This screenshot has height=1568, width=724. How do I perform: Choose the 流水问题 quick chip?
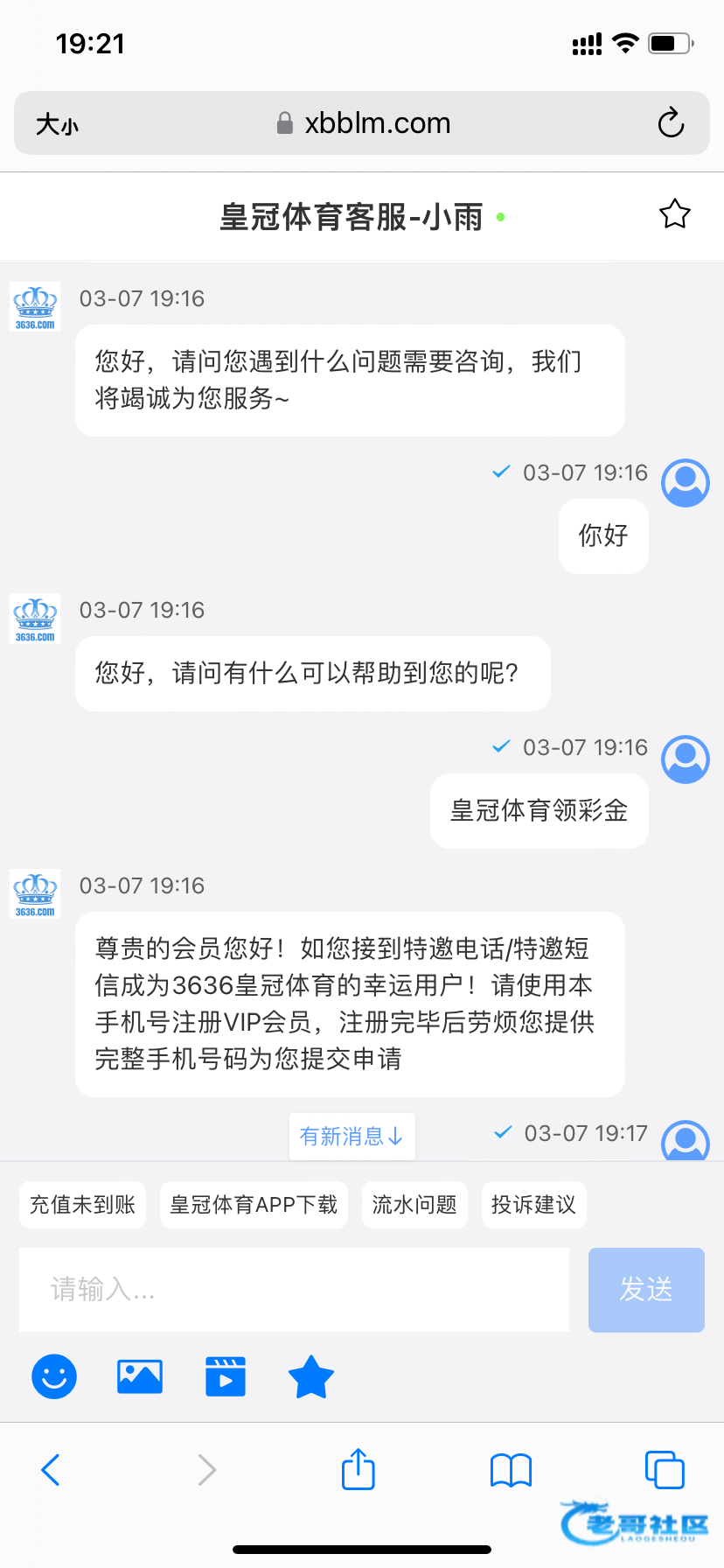pos(414,1205)
